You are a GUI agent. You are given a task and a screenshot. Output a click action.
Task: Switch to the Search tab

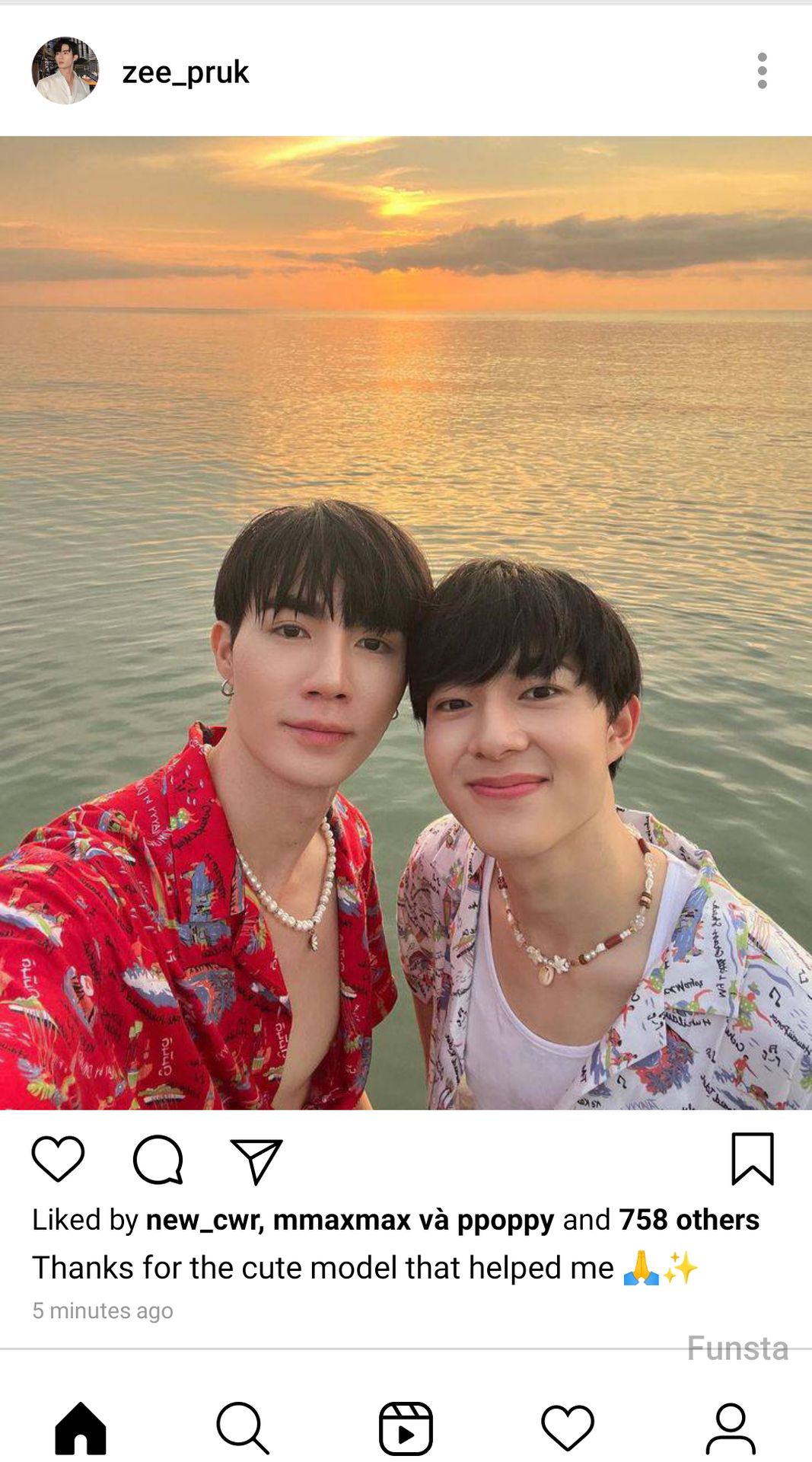tap(243, 1428)
